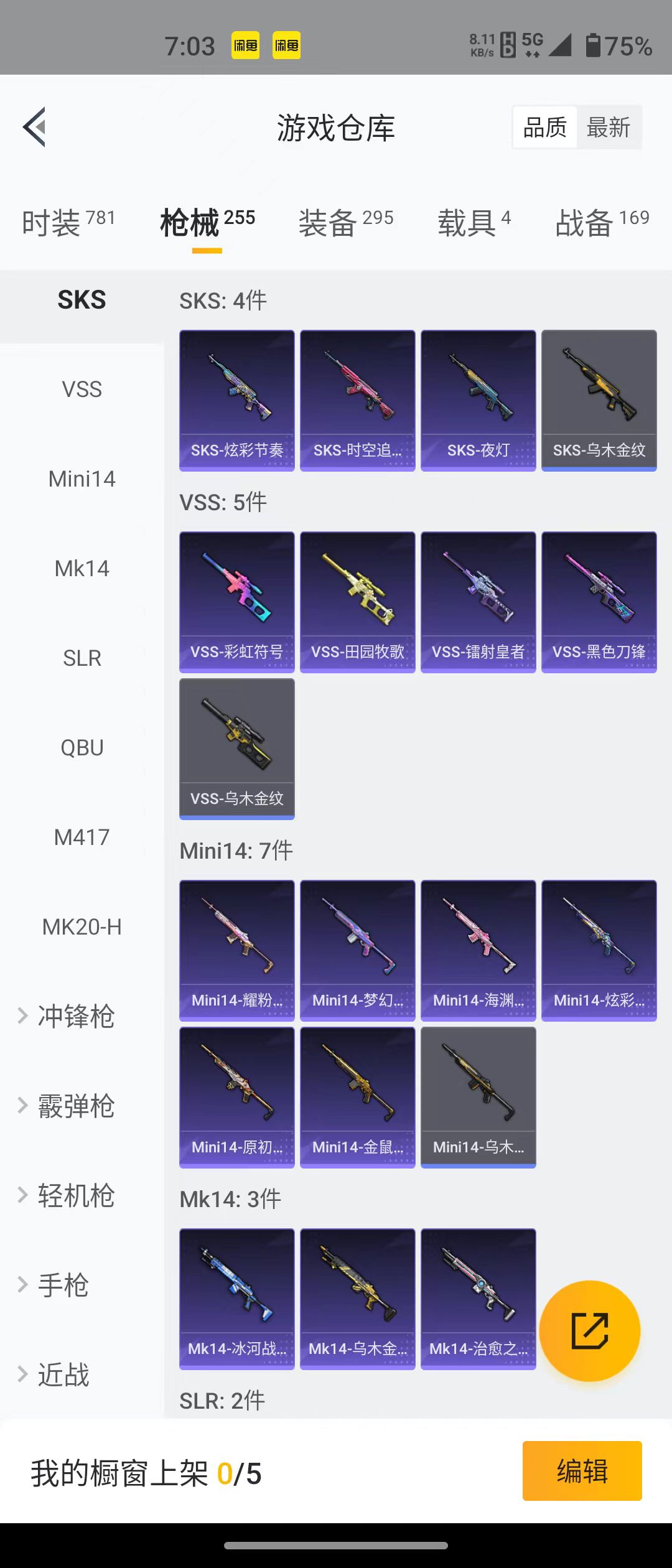Tap the orange share floating button
Image resolution: width=672 pixels, height=1568 pixels.
[589, 1331]
